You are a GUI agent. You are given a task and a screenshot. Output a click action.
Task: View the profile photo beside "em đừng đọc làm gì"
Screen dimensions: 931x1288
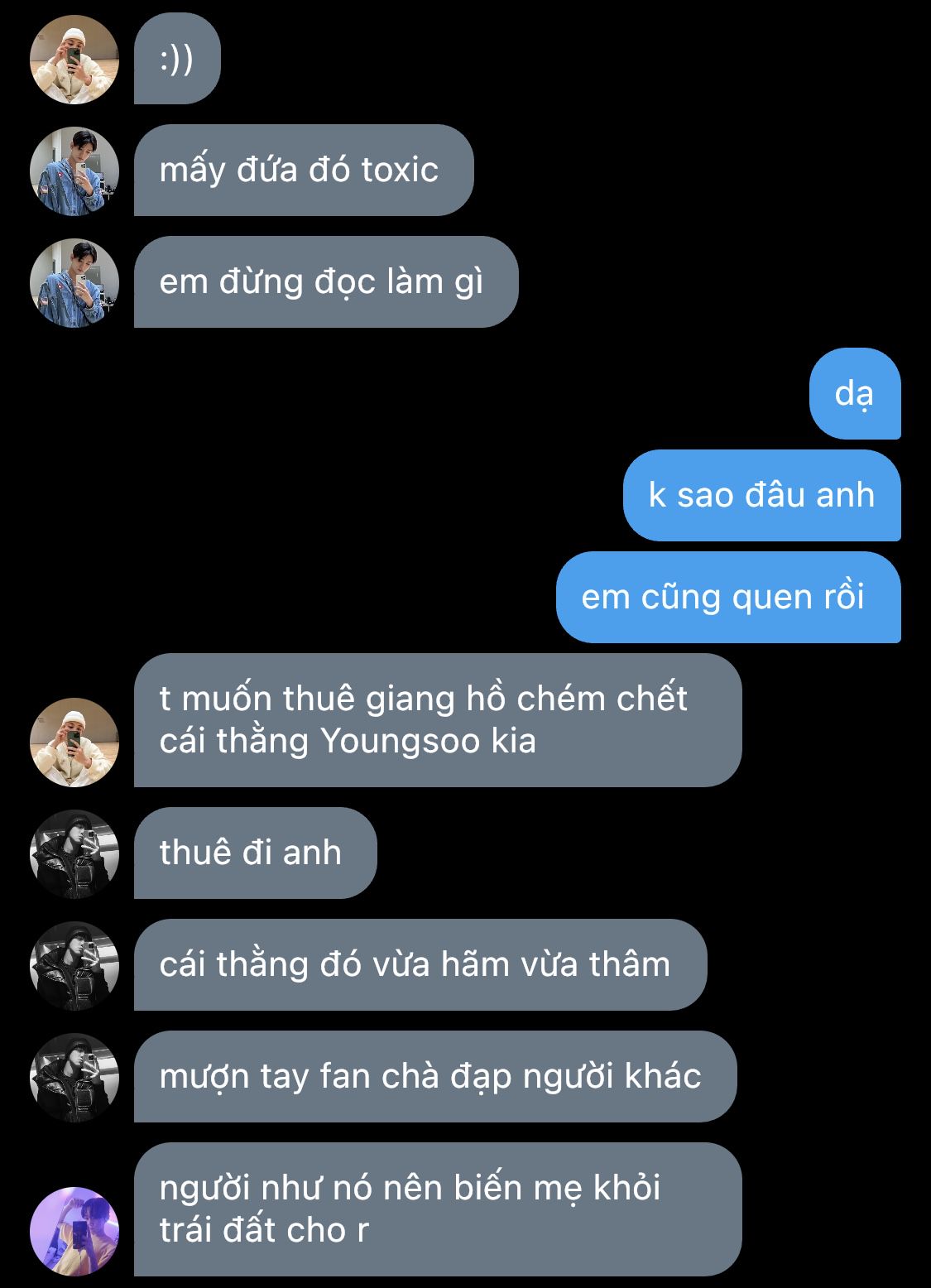74,283
